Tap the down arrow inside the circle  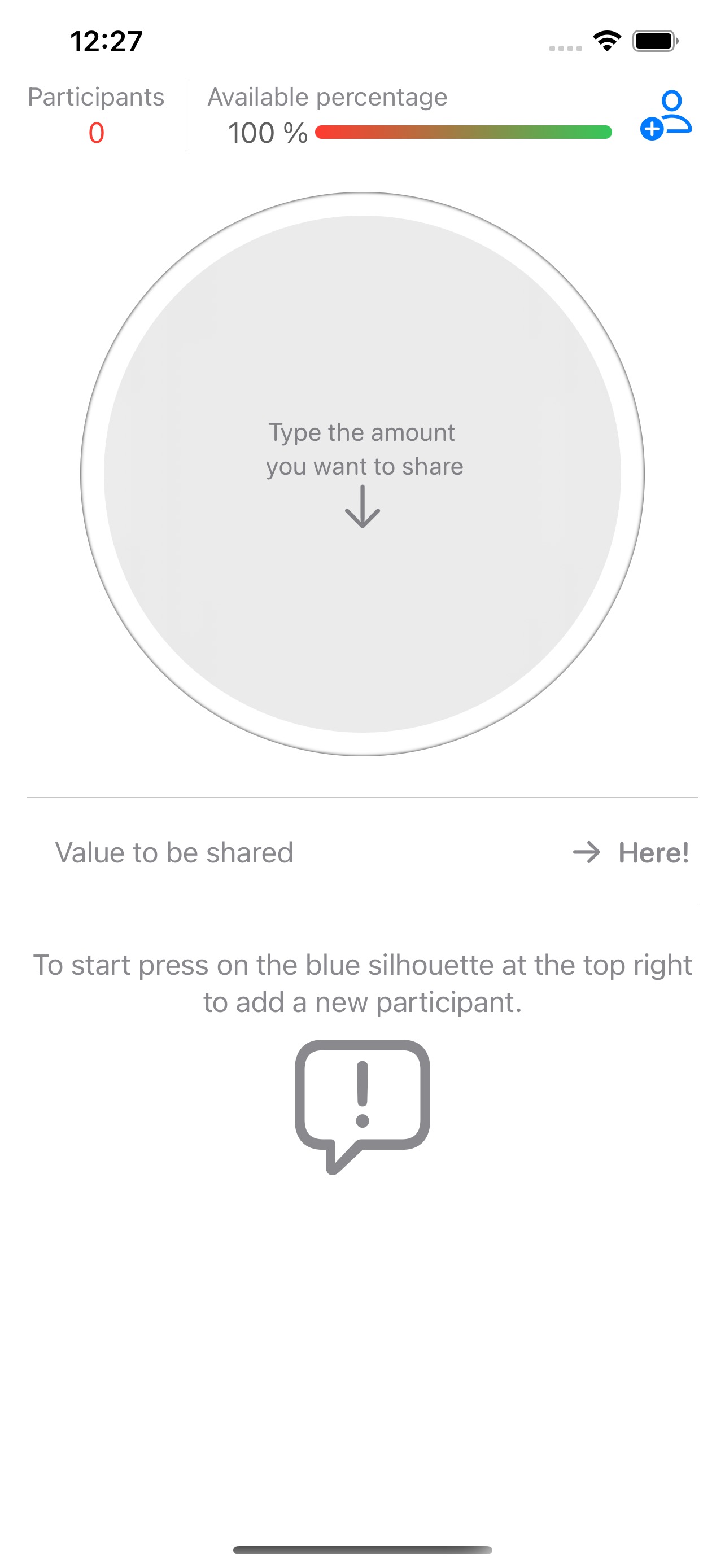point(362,506)
